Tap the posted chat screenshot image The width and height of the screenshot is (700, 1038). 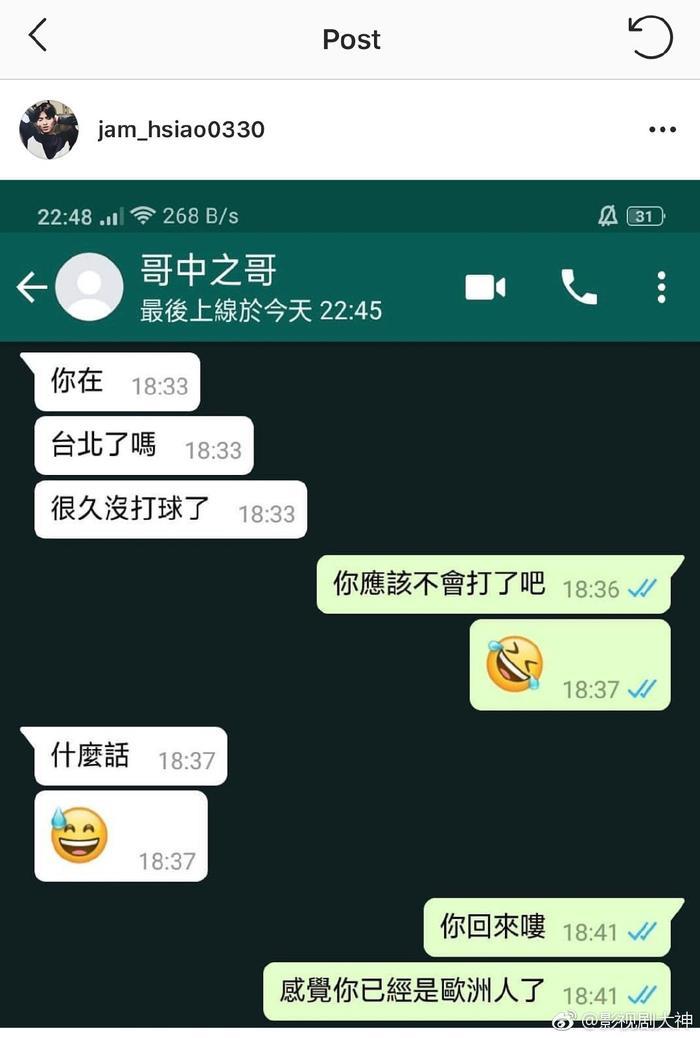[x=350, y=600]
